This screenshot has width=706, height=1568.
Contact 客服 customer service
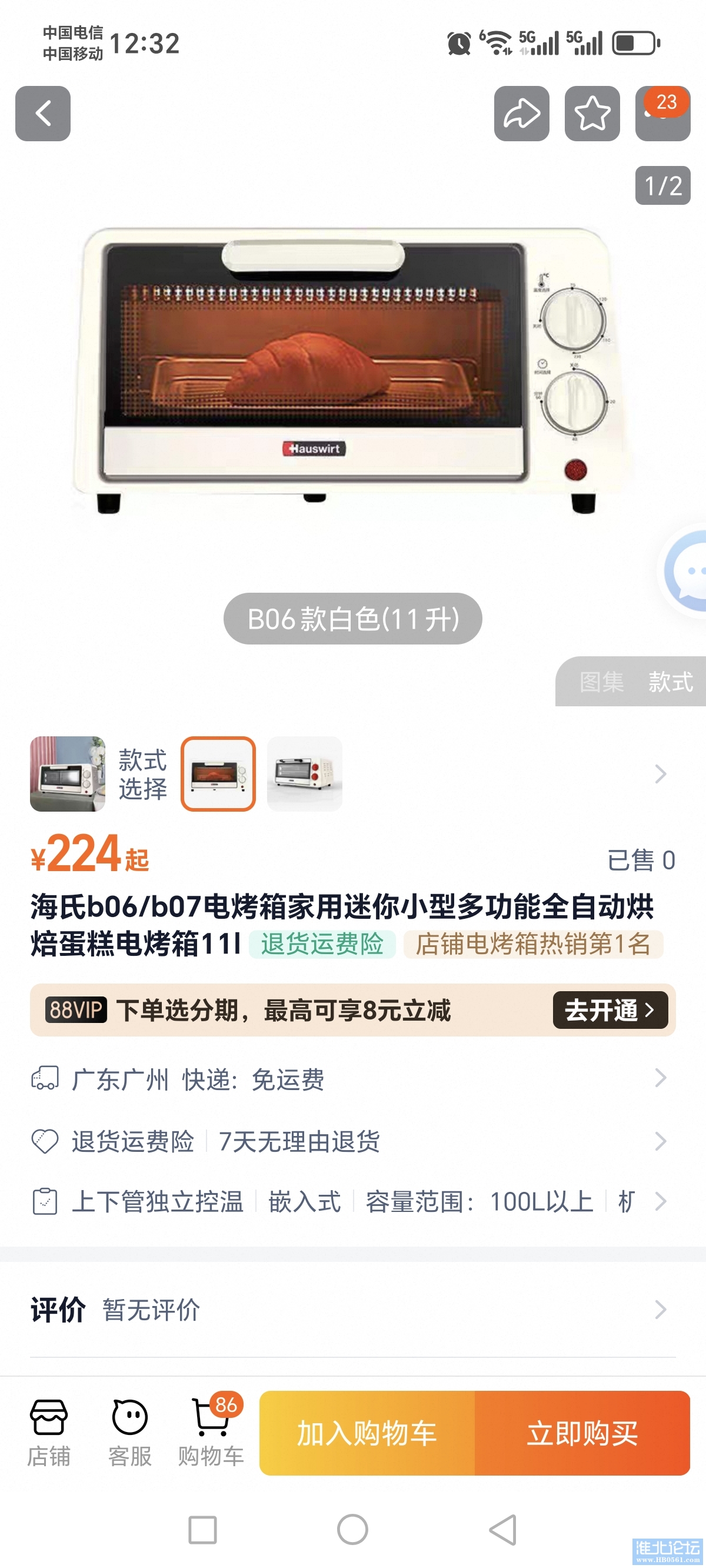click(129, 1433)
